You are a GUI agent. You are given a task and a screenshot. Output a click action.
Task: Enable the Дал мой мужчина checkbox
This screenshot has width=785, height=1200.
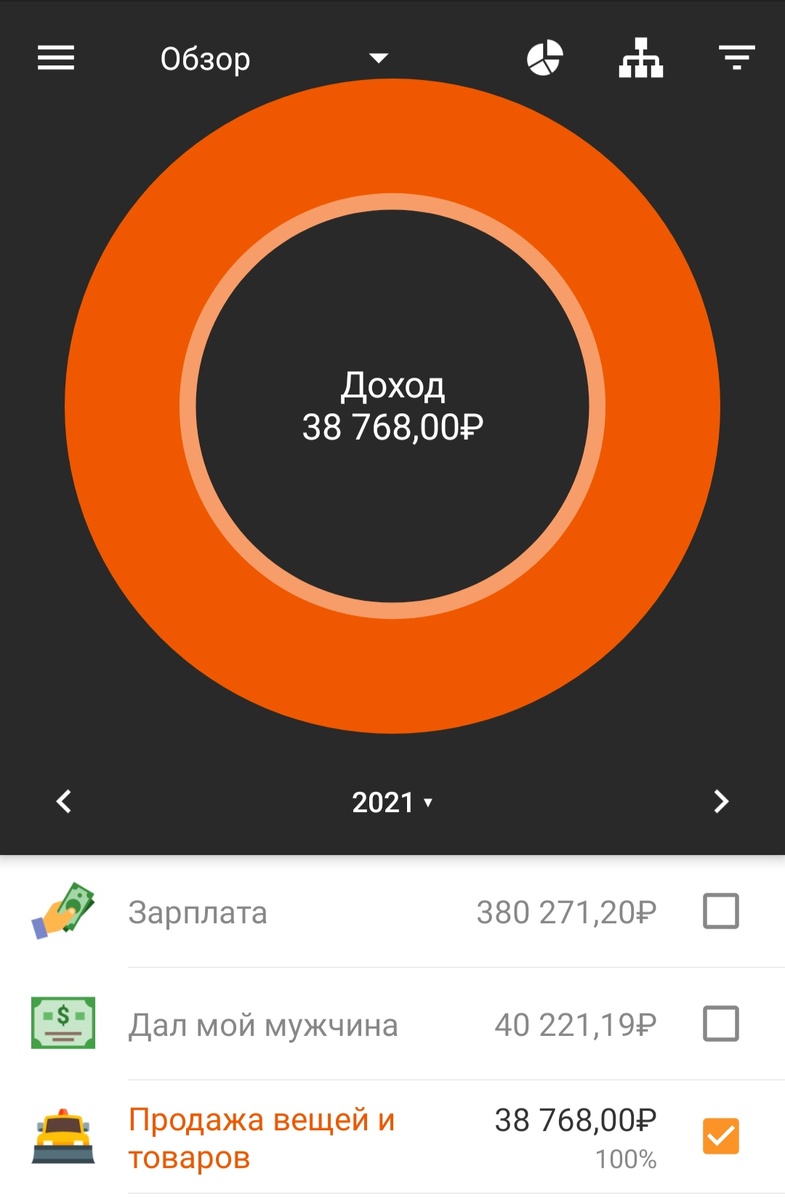720,1022
